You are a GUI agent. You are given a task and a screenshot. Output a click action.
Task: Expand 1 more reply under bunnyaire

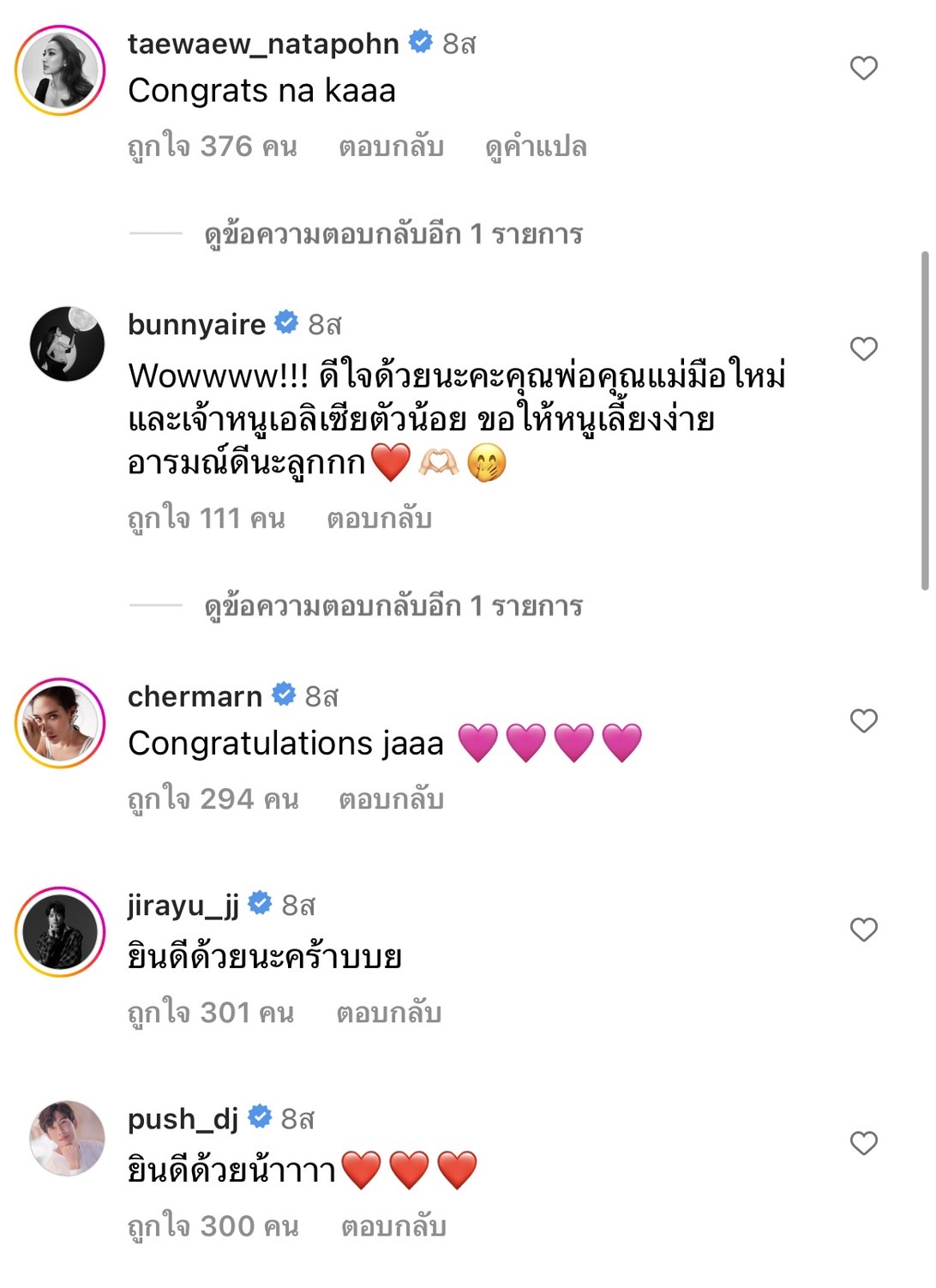pos(393,606)
